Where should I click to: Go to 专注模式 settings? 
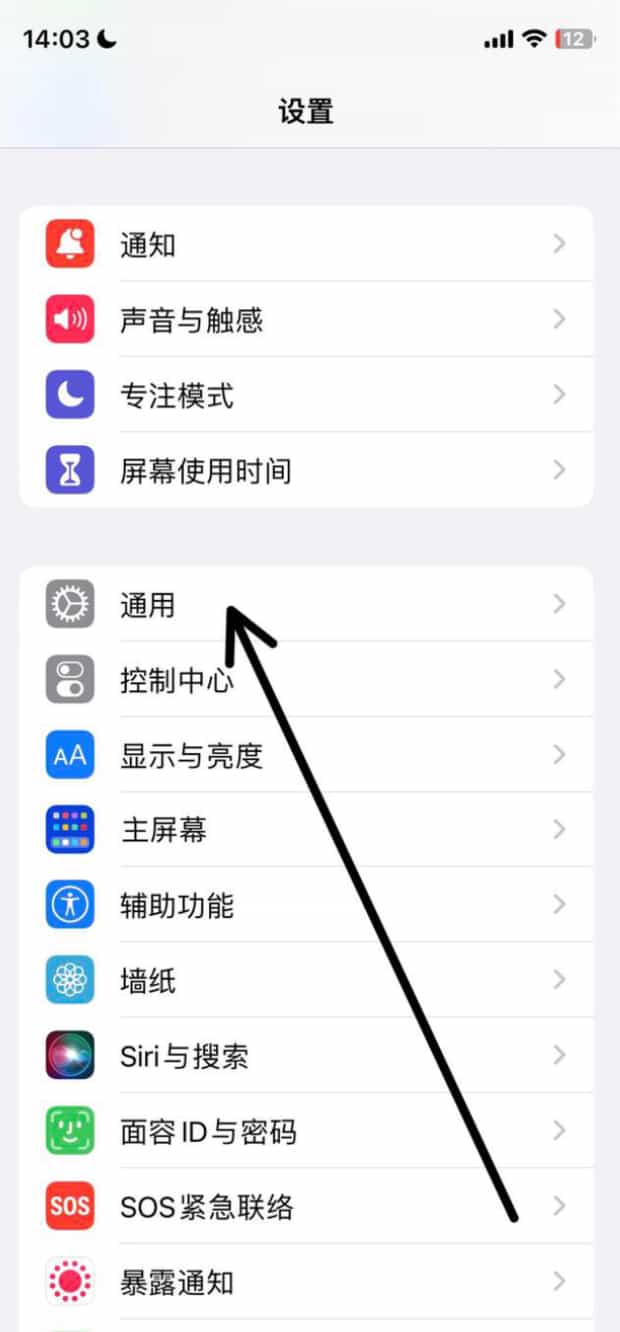point(306,395)
